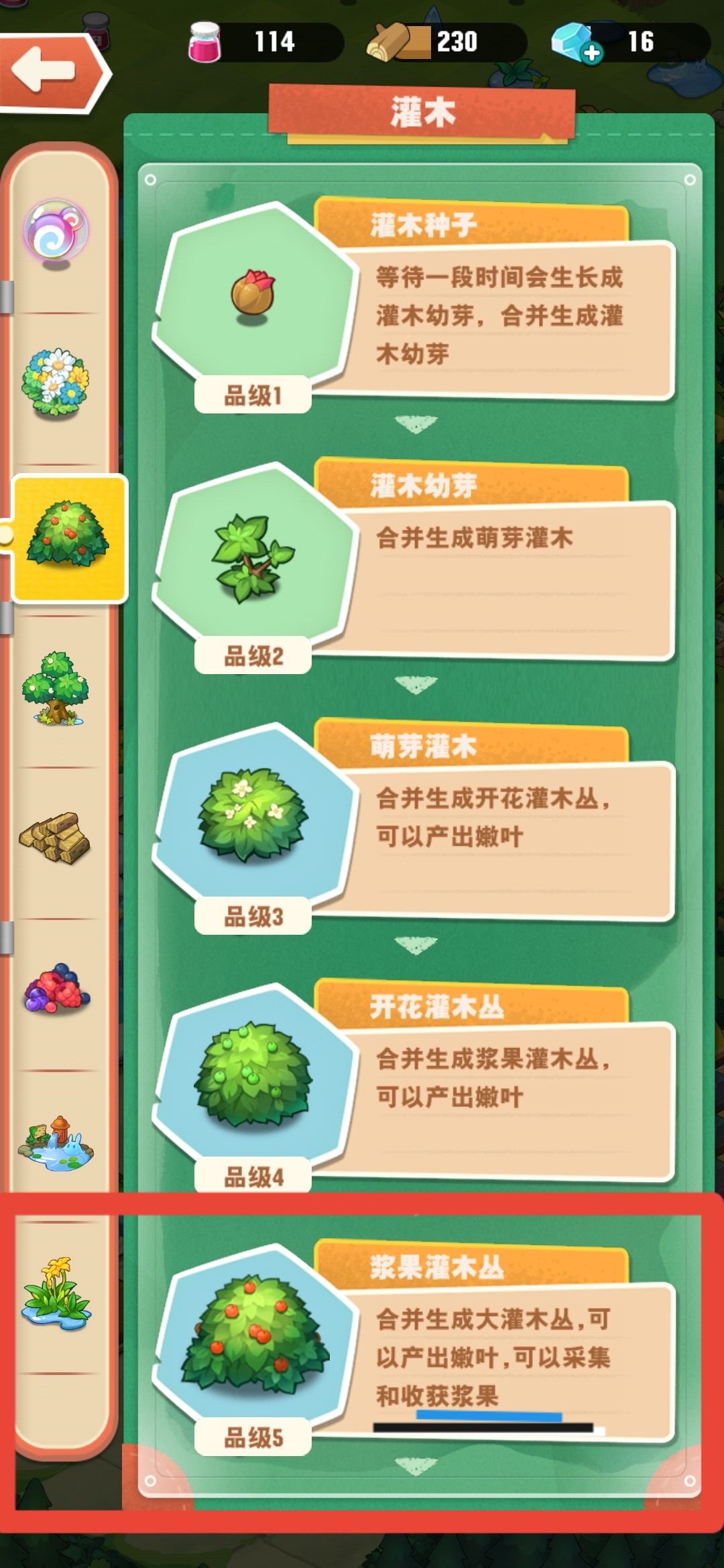Open the wood logs category tab
724x1568 pixels.
(x=56, y=838)
